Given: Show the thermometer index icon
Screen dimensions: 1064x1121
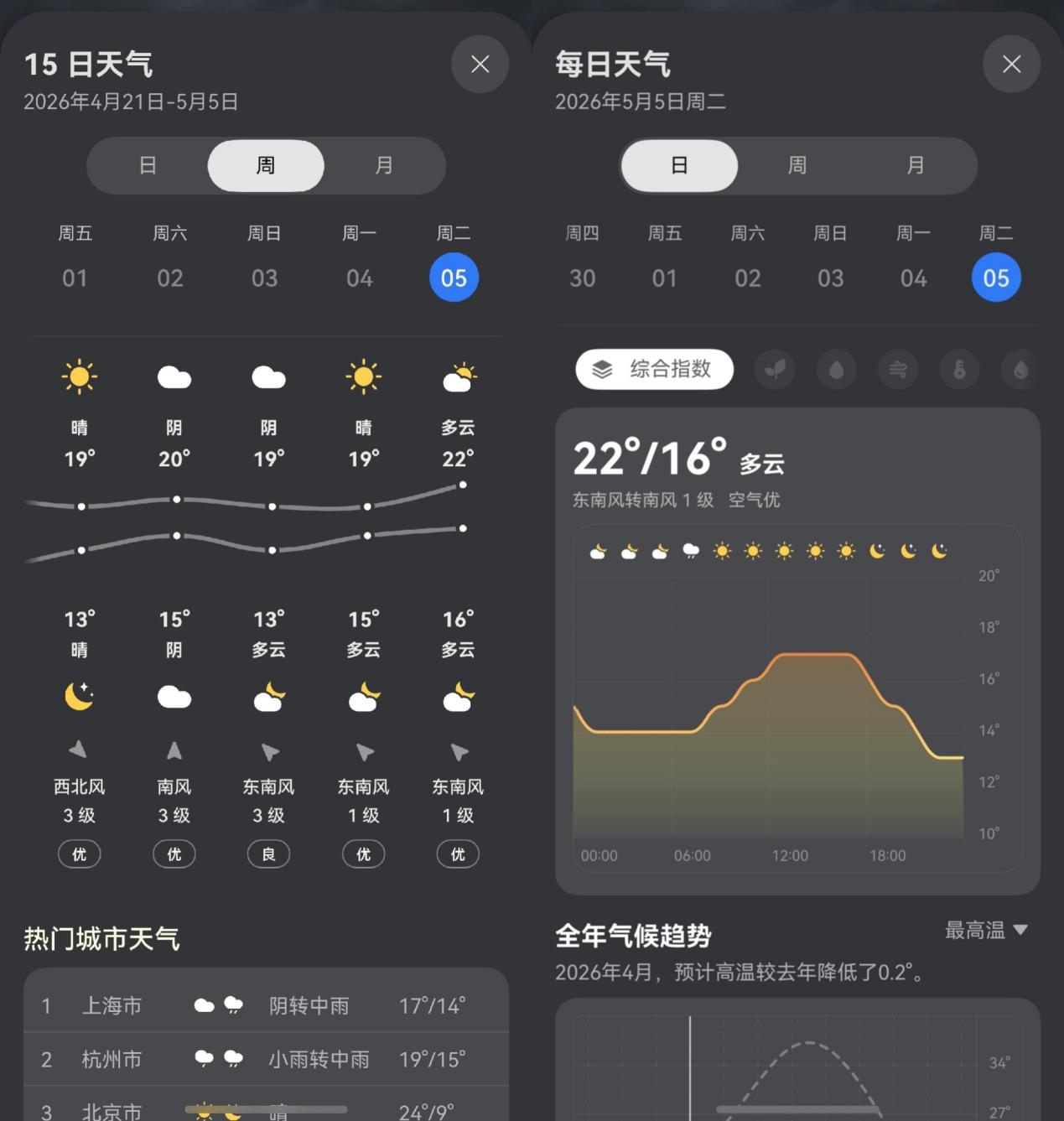Looking at the screenshot, I should tap(960, 369).
